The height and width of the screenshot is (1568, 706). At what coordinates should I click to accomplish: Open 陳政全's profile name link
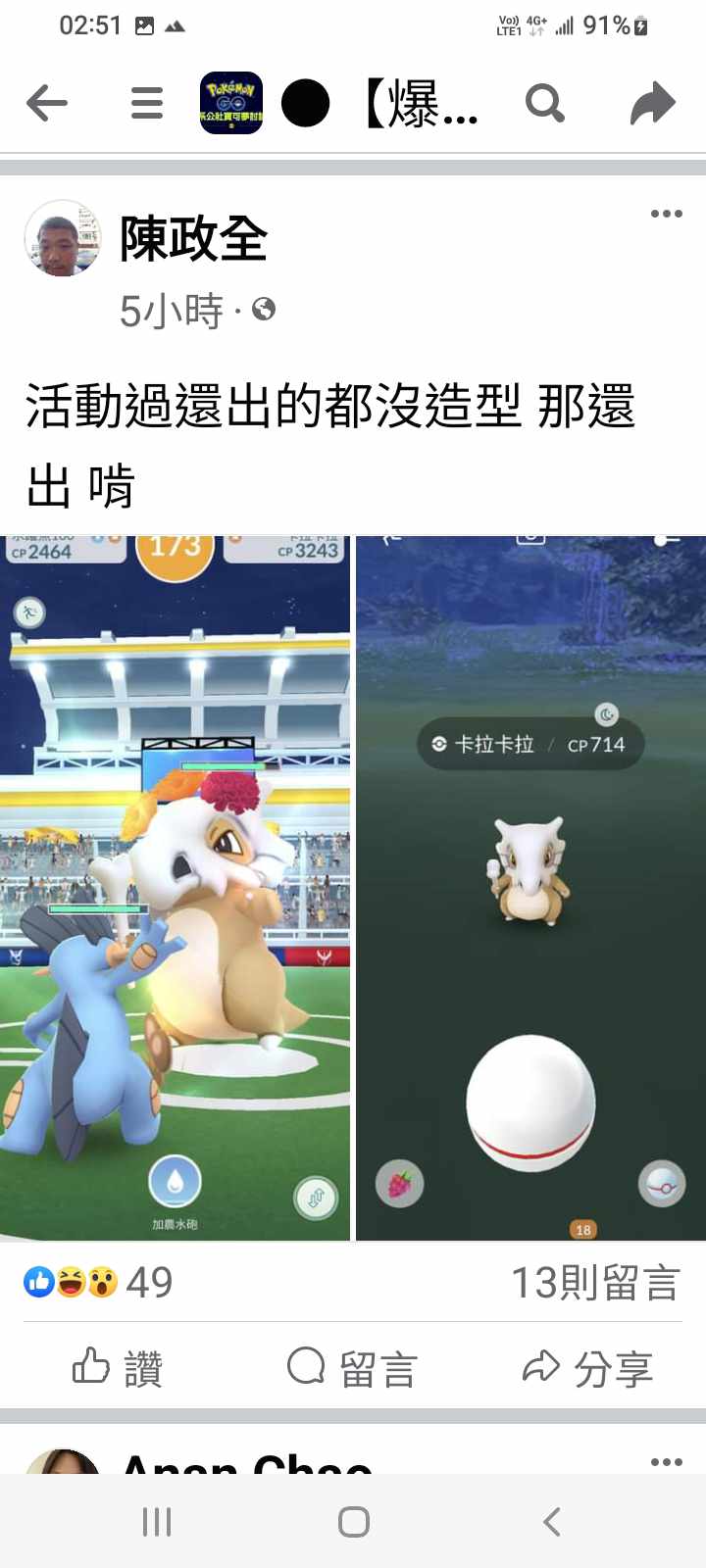(x=193, y=238)
